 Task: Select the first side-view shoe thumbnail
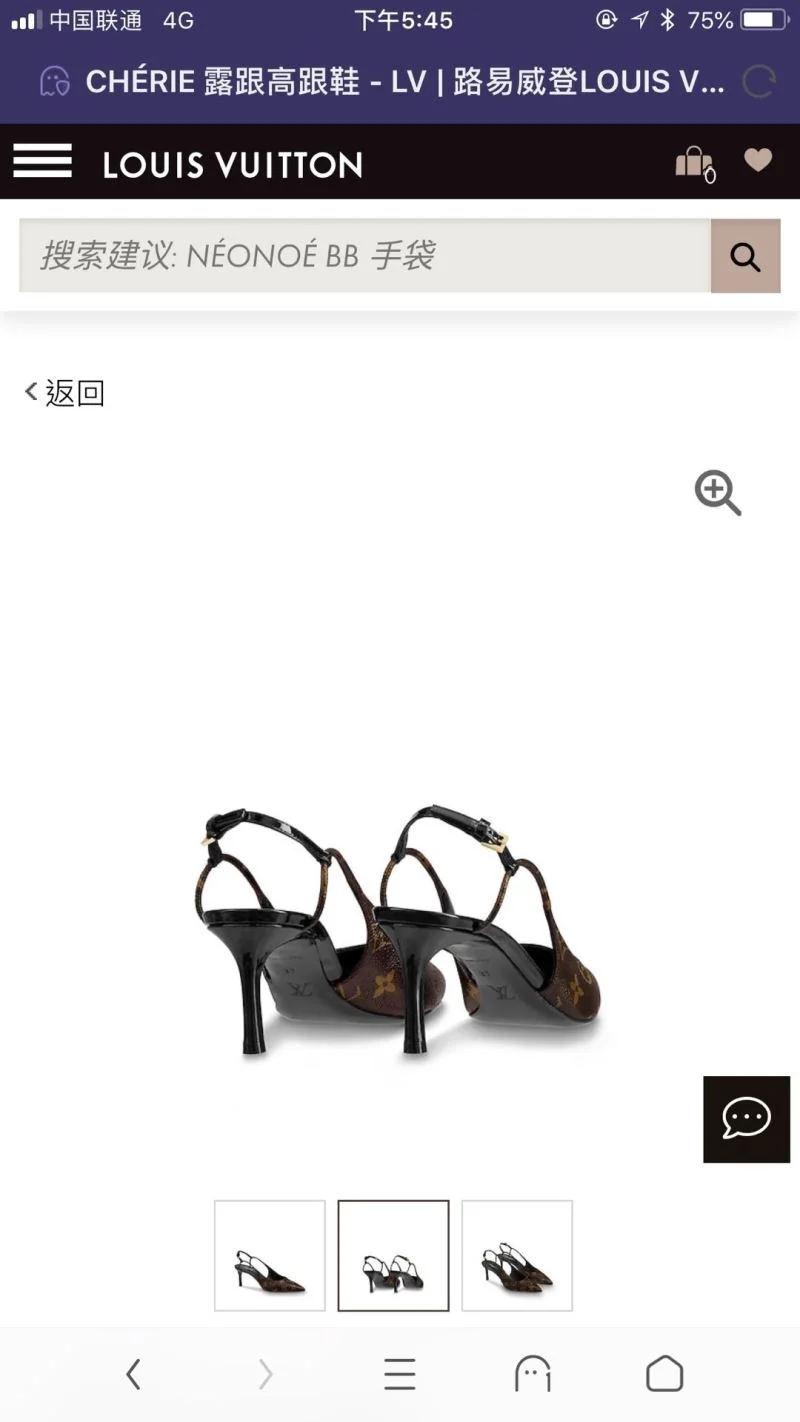pyautogui.click(x=270, y=1256)
